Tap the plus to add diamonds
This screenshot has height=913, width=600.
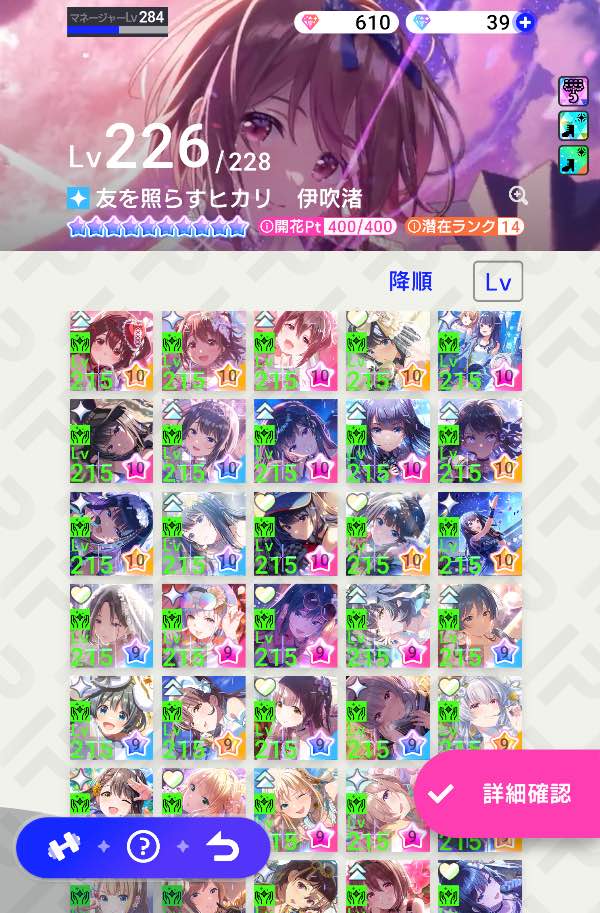pos(525,22)
